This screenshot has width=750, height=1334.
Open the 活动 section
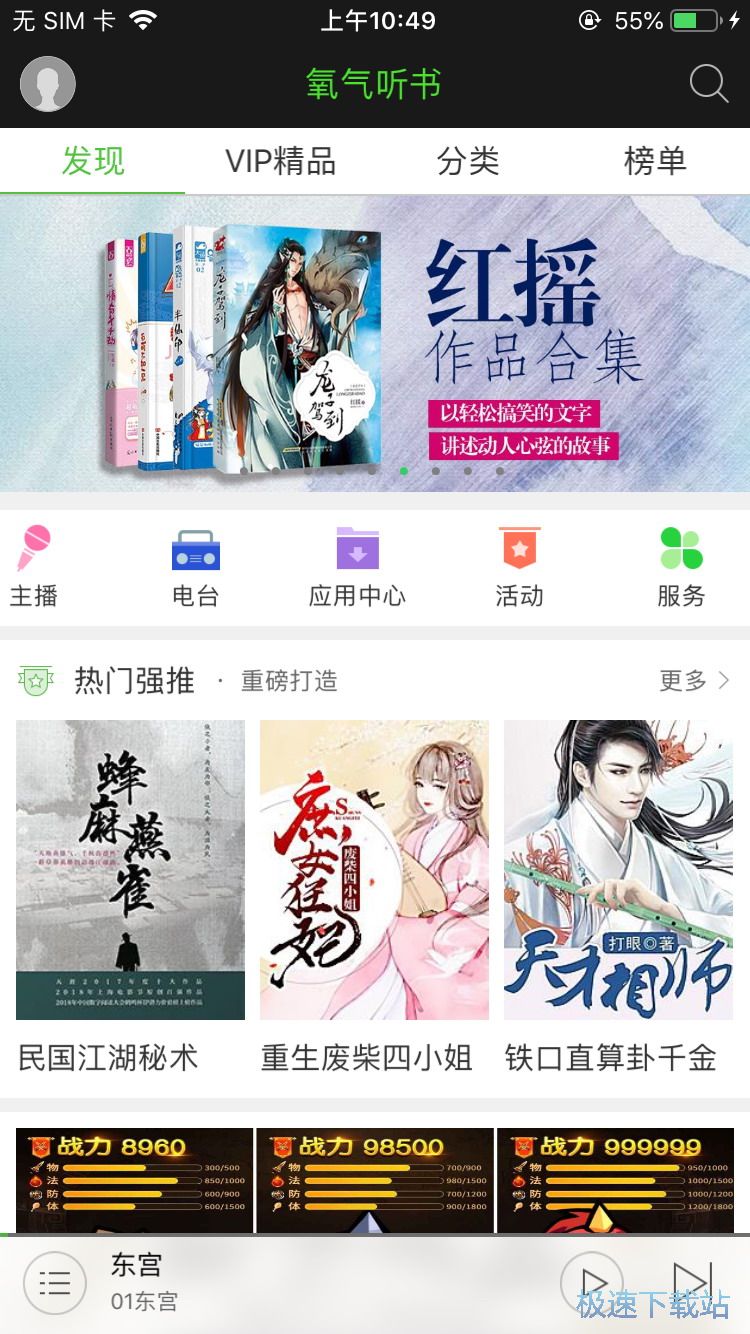[519, 567]
